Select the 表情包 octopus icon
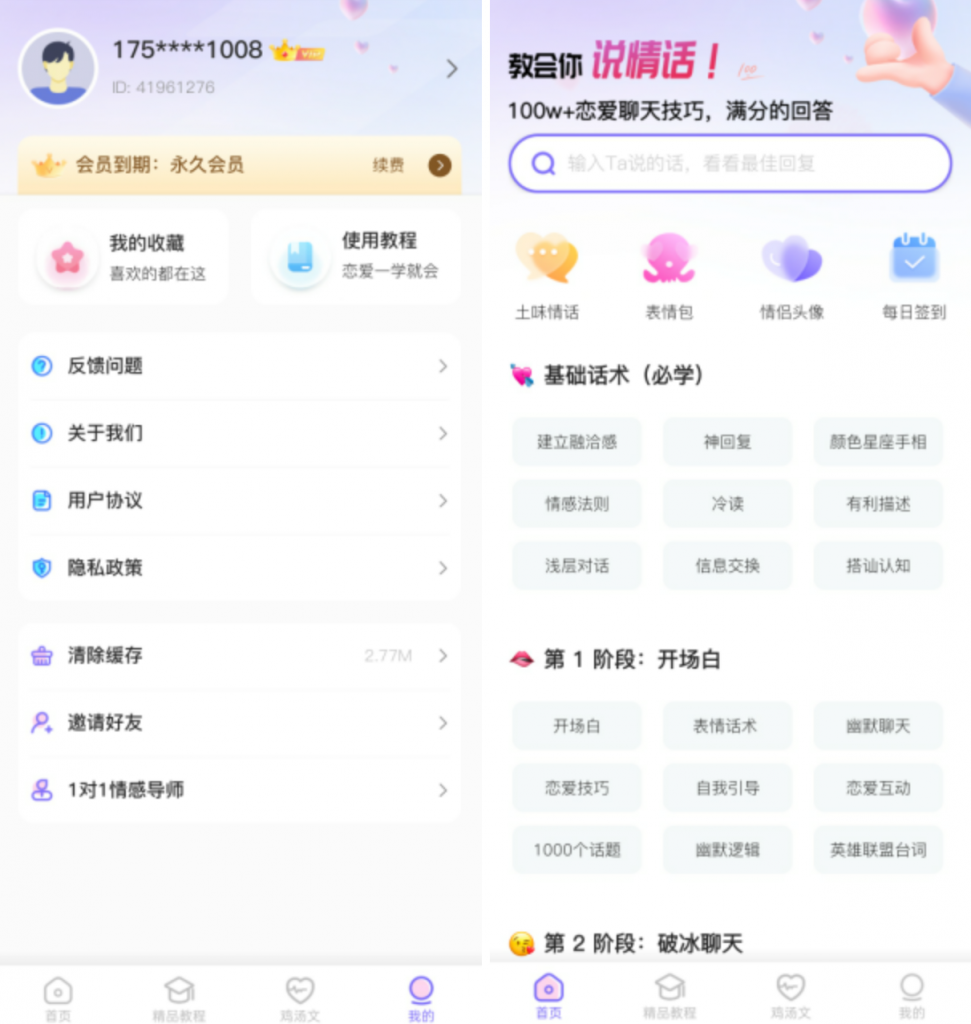The height and width of the screenshot is (1024, 971). (x=668, y=258)
